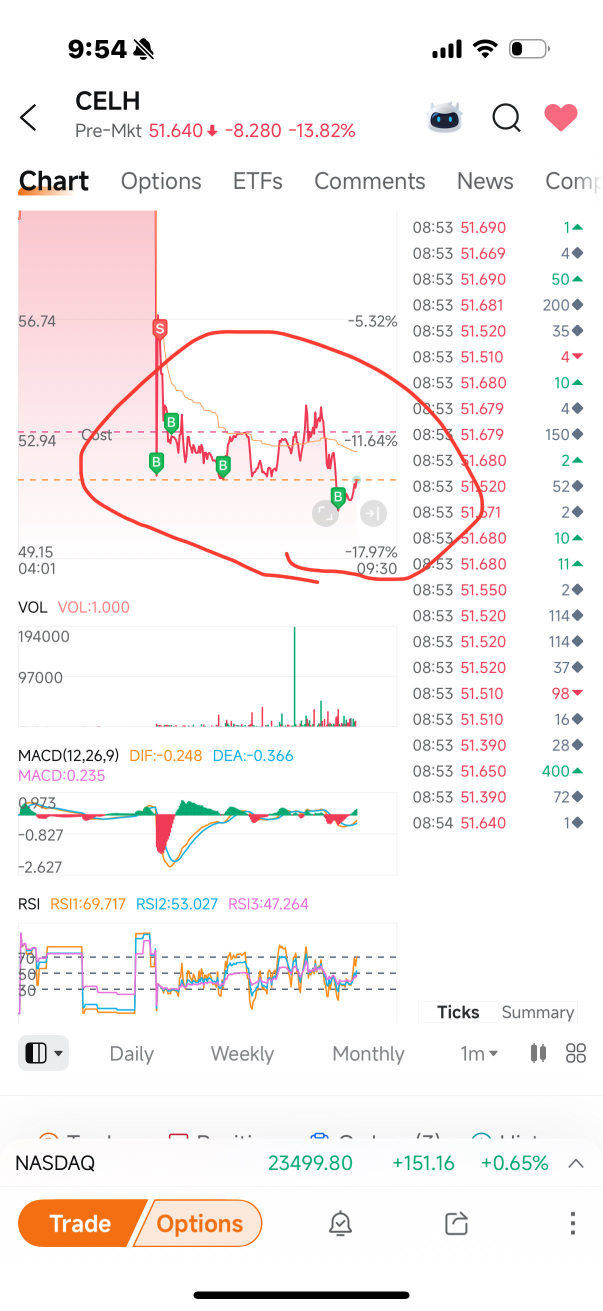Remove CELH from favorites with the heart
Image resolution: width=603 pixels, height=1311 pixels.
560,118
